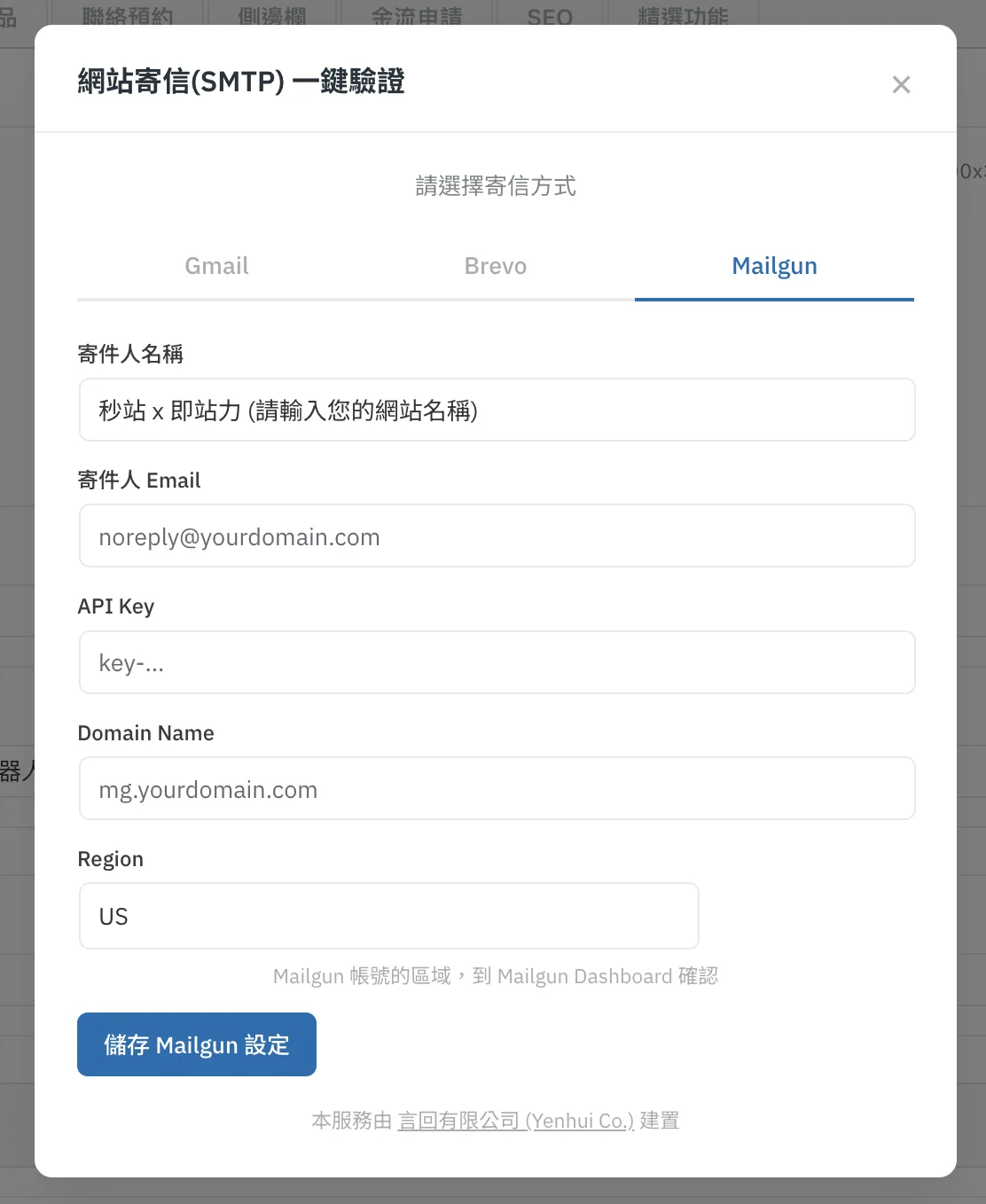The image size is (986, 1204).
Task: Open the 言回有限公司 (Yenhui Co.) link
Action: coord(515,1121)
